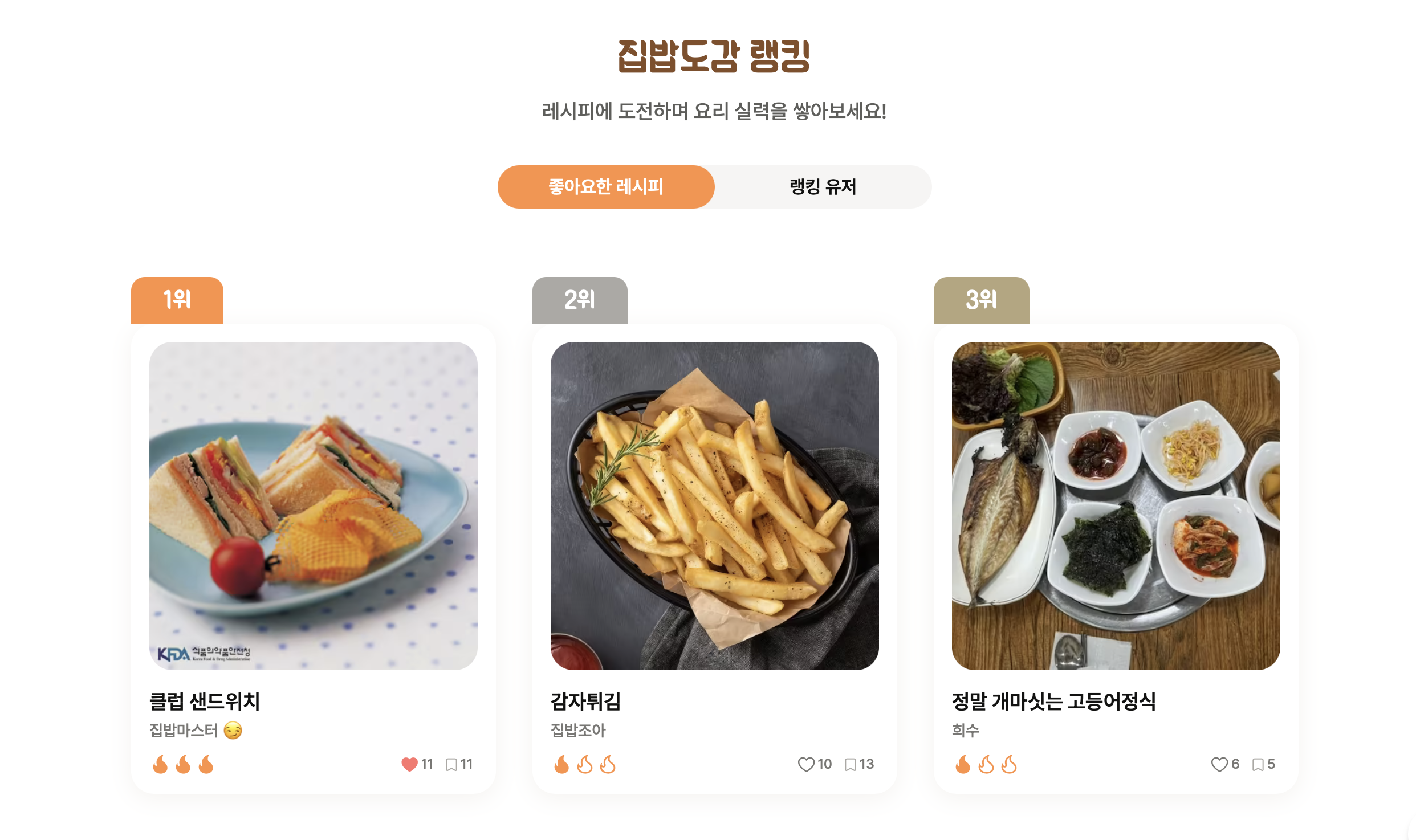Bookmark the 고등어정식 recipe
1416x840 pixels.
click(1258, 765)
